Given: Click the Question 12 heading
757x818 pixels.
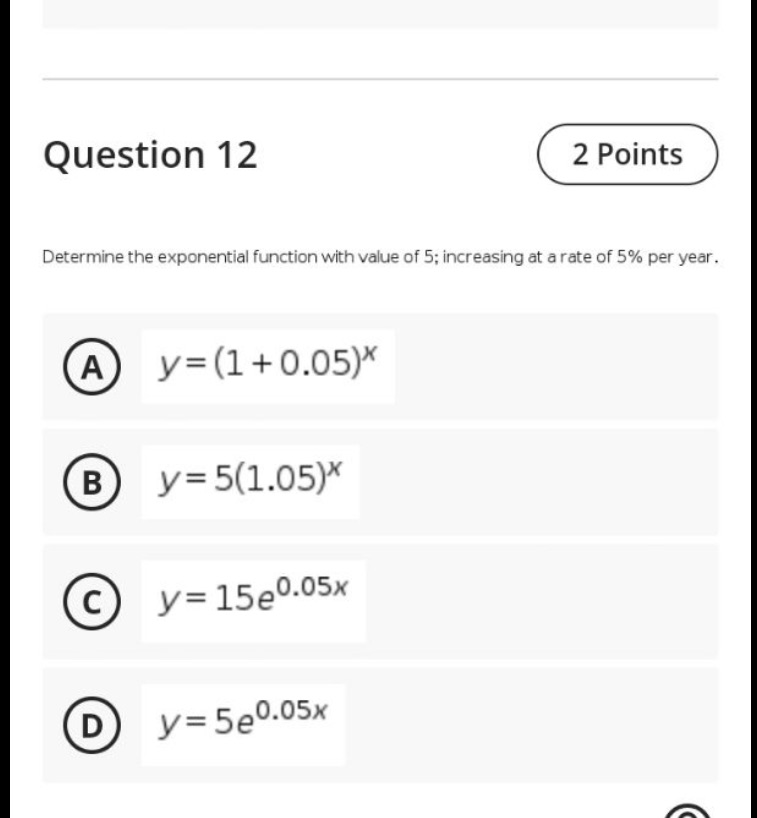Looking at the screenshot, I should point(152,154).
